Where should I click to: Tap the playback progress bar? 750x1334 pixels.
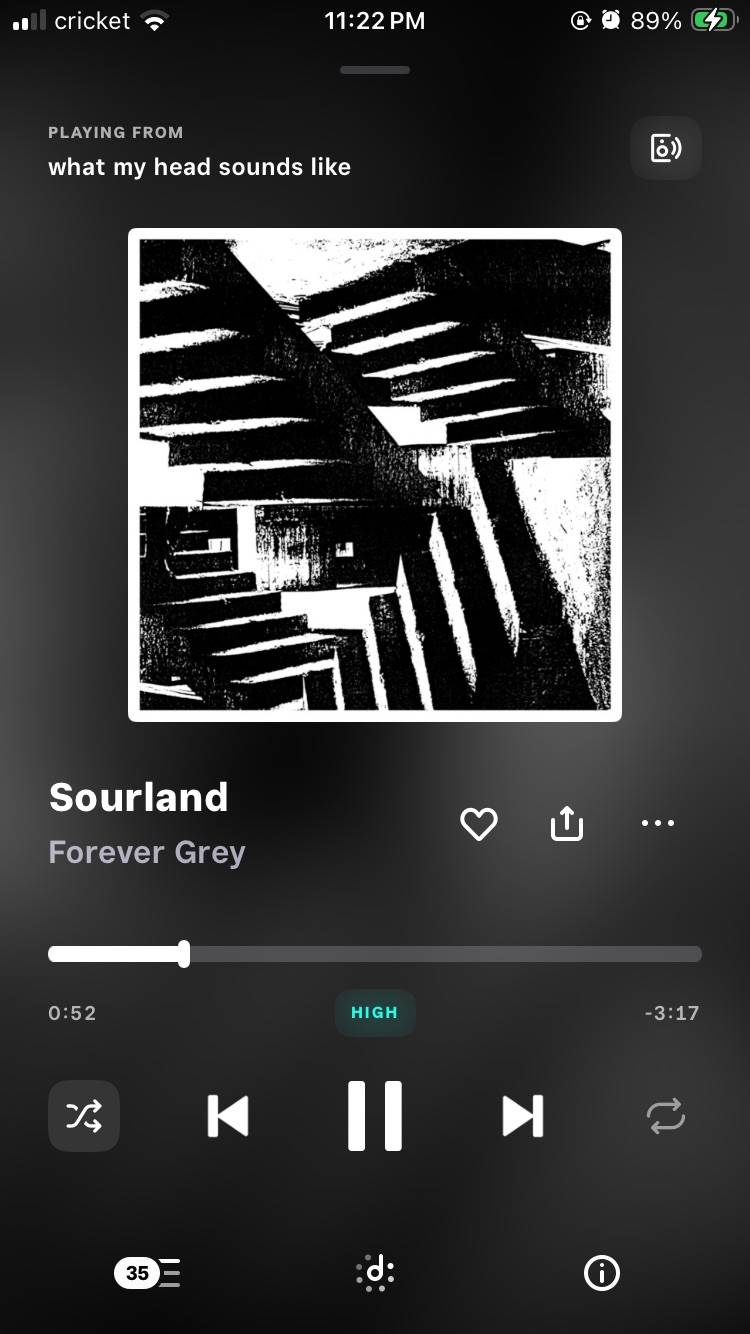click(375, 954)
